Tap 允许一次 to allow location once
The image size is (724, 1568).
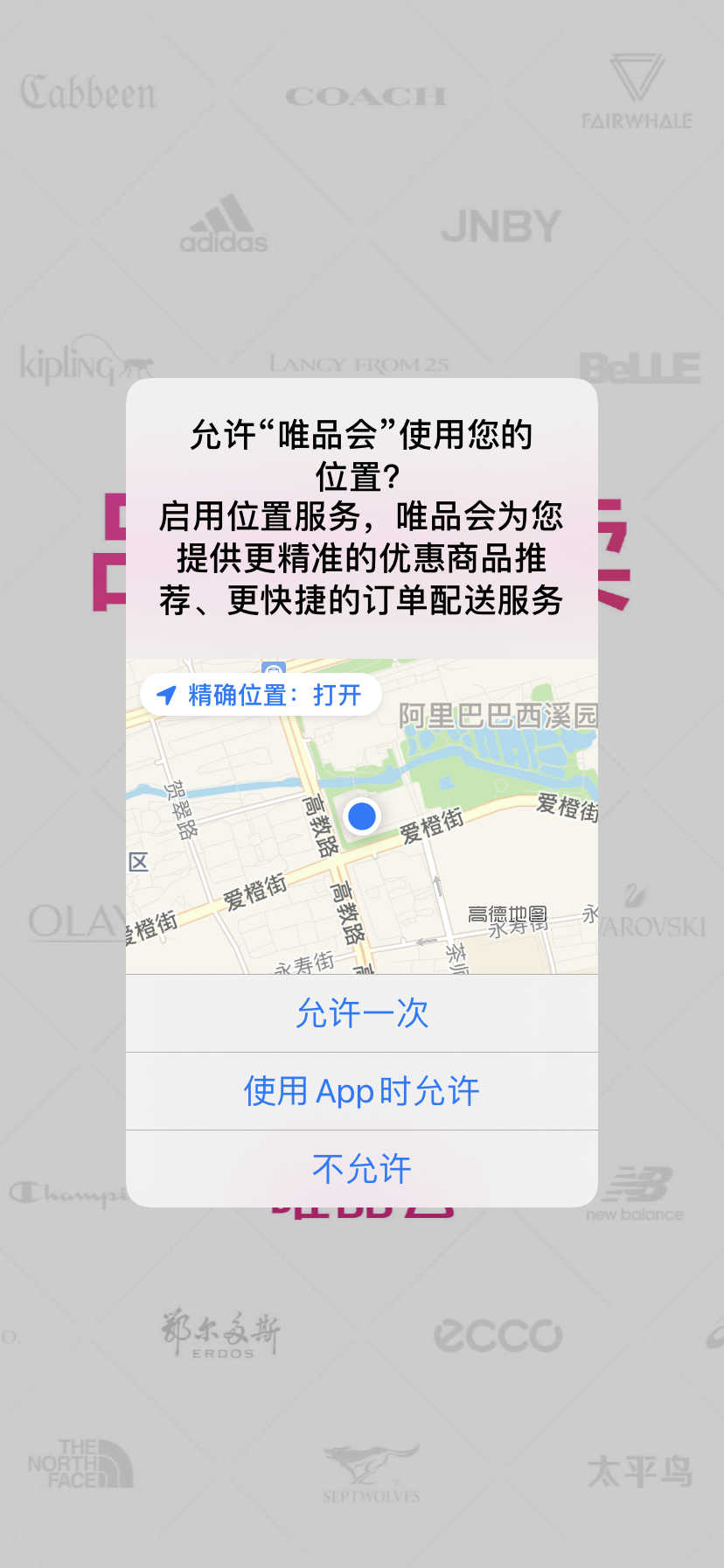362,1013
